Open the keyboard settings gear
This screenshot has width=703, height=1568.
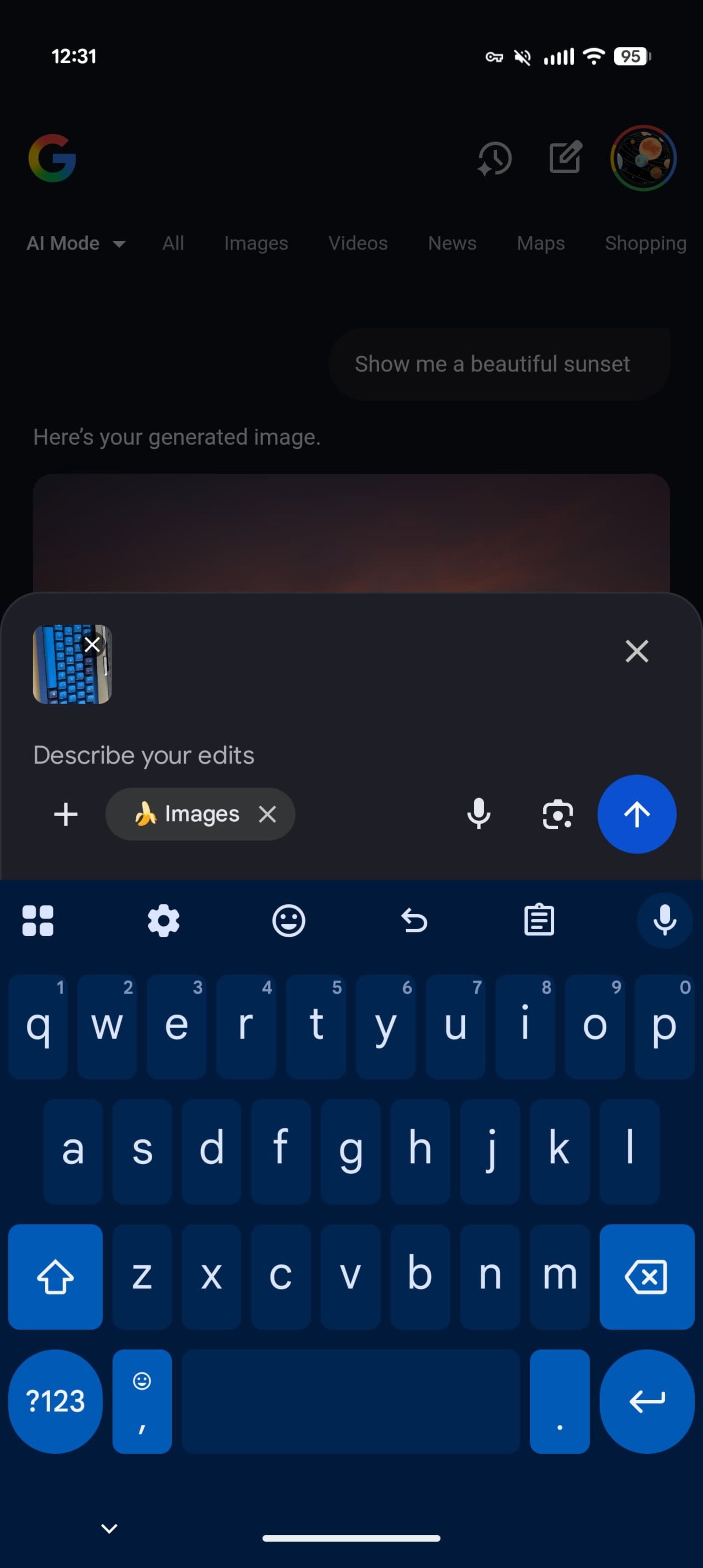click(x=163, y=921)
